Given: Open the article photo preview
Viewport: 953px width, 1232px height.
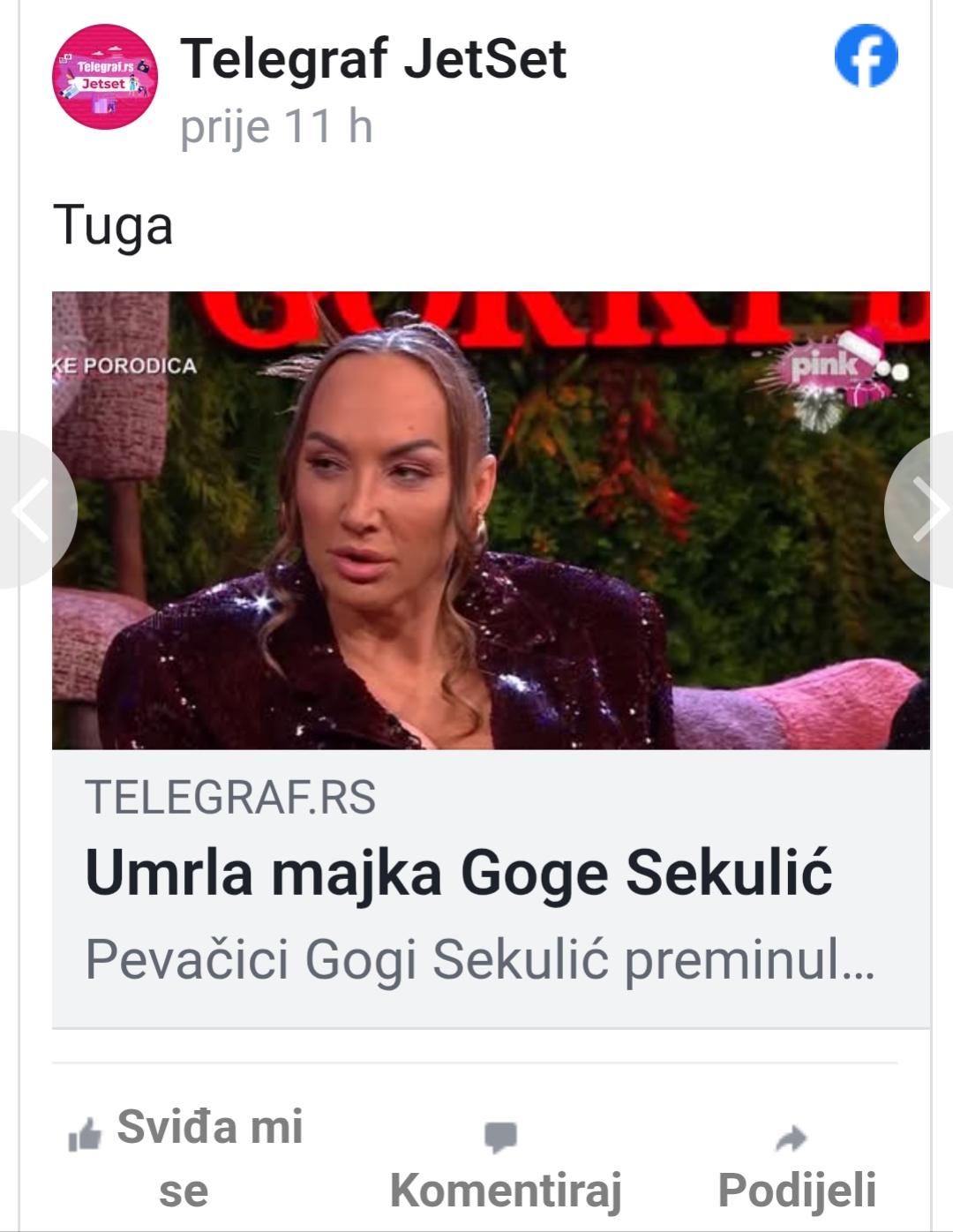Looking at the screenshot, I should [491, 520].
